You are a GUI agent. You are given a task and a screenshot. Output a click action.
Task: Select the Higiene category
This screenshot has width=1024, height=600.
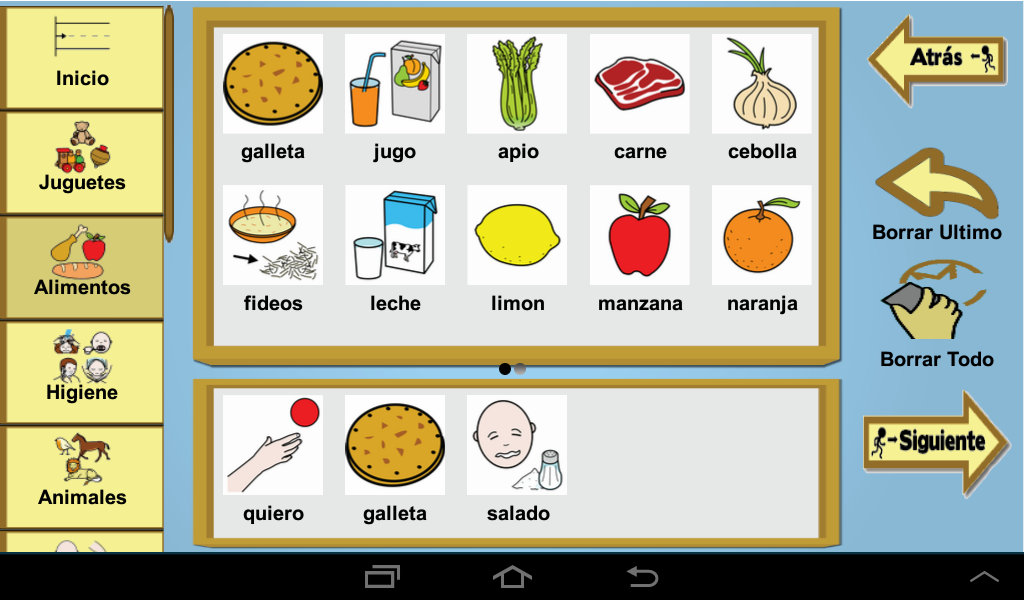point(82,372)
